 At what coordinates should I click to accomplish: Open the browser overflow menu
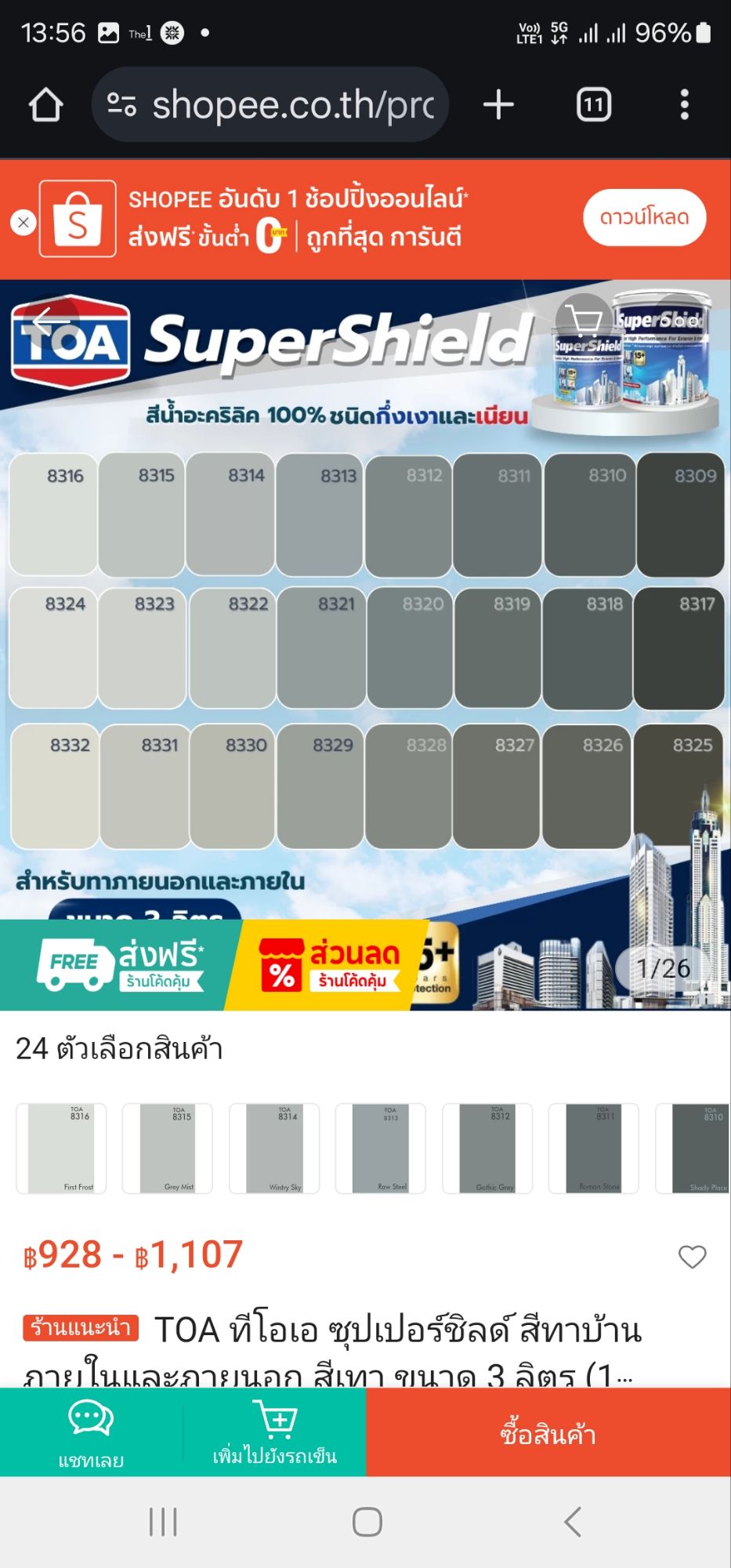pyautogui.click(x=684, y=104)
